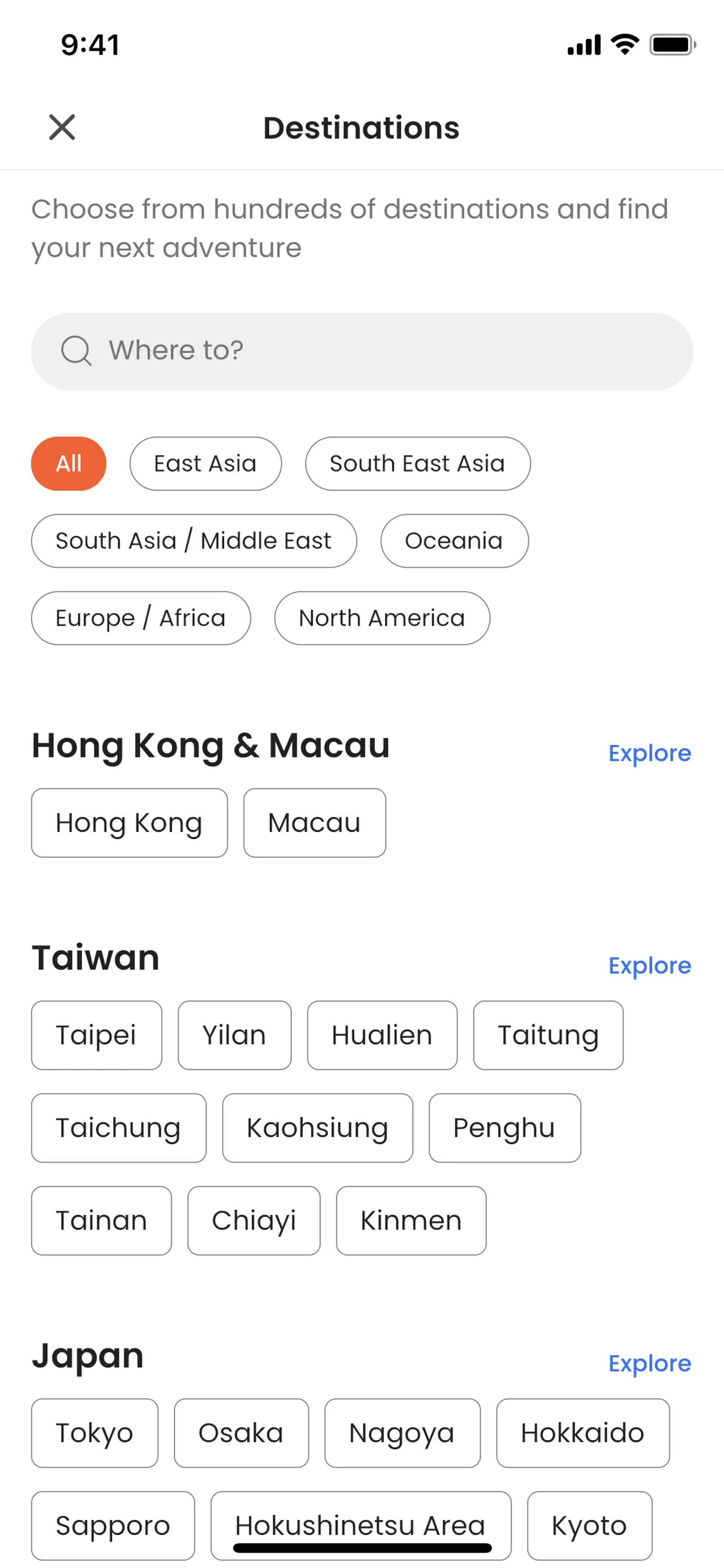Select the East Asia filter chip

click(205, 463)
